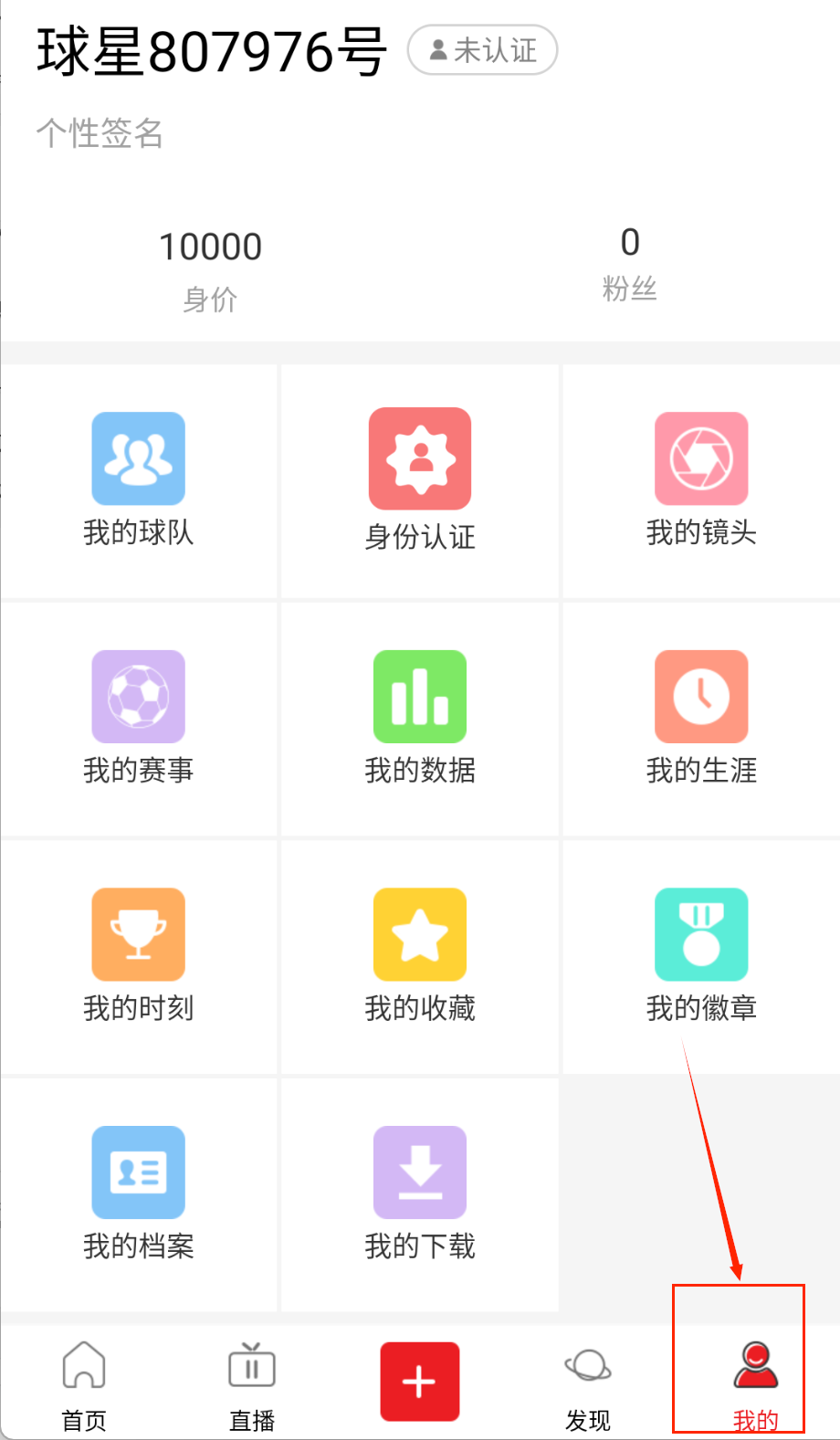Tap the 未认证 verification badge

tap(482, 50)
